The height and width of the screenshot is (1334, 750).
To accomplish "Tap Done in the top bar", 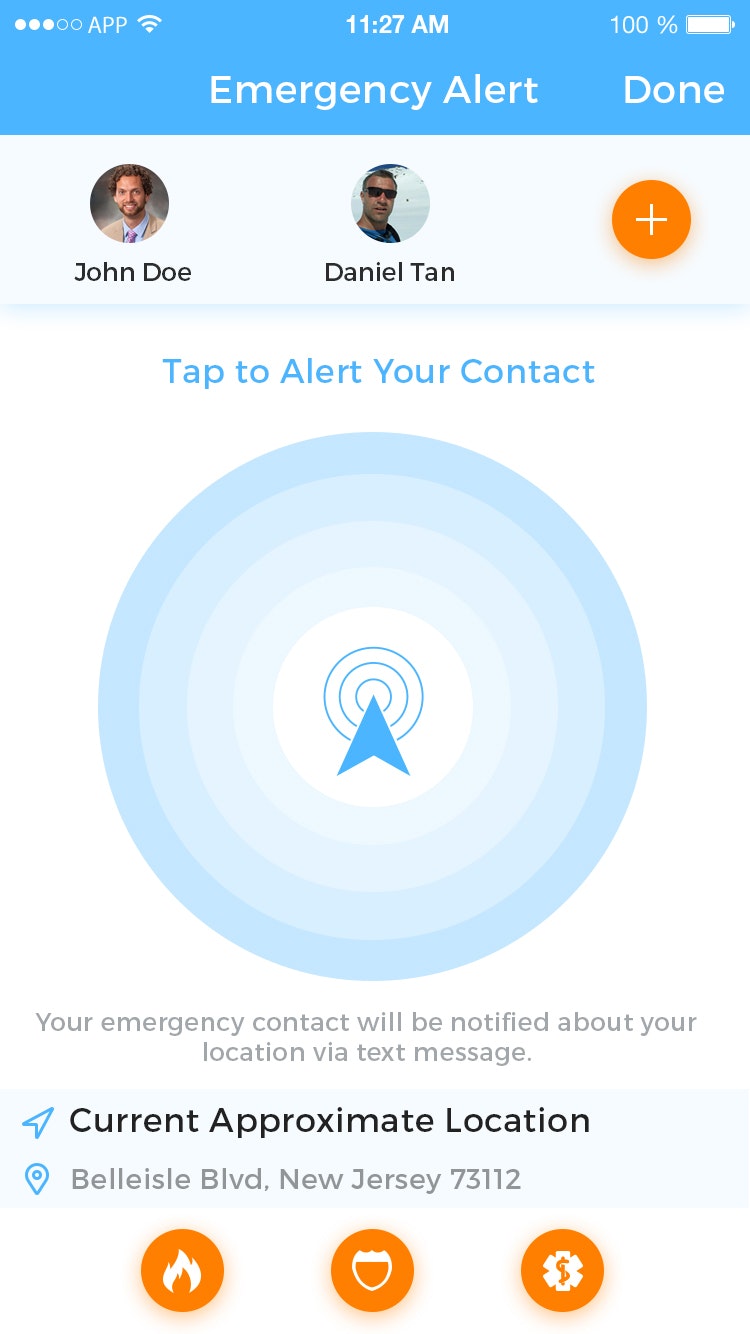I will coord(673,90).
